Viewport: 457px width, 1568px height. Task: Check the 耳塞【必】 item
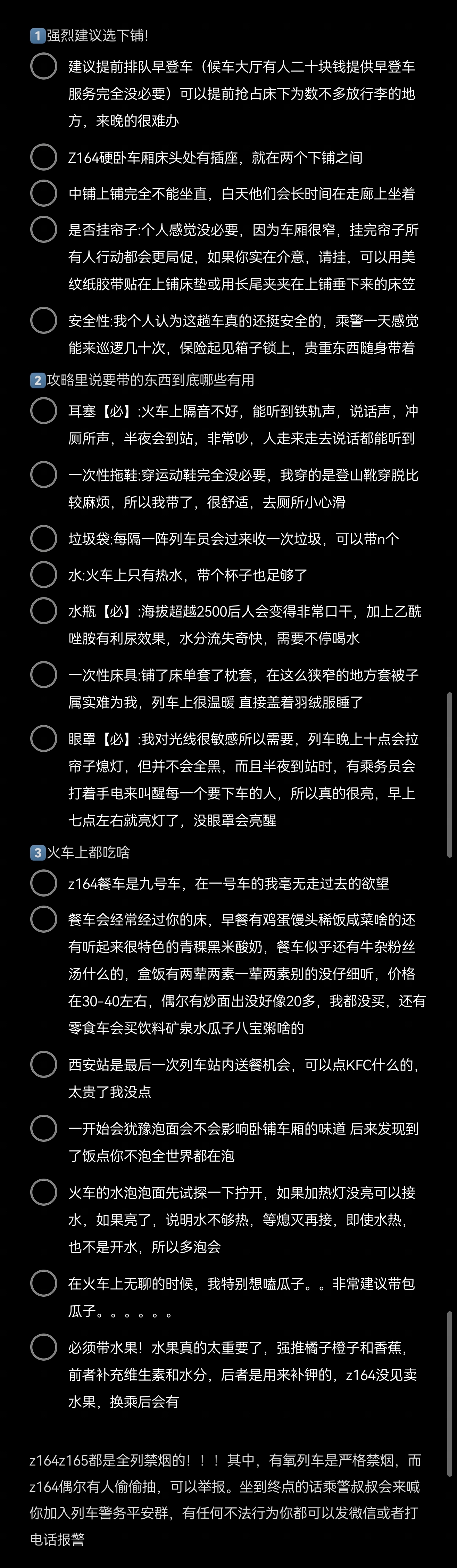coord(44,411)
